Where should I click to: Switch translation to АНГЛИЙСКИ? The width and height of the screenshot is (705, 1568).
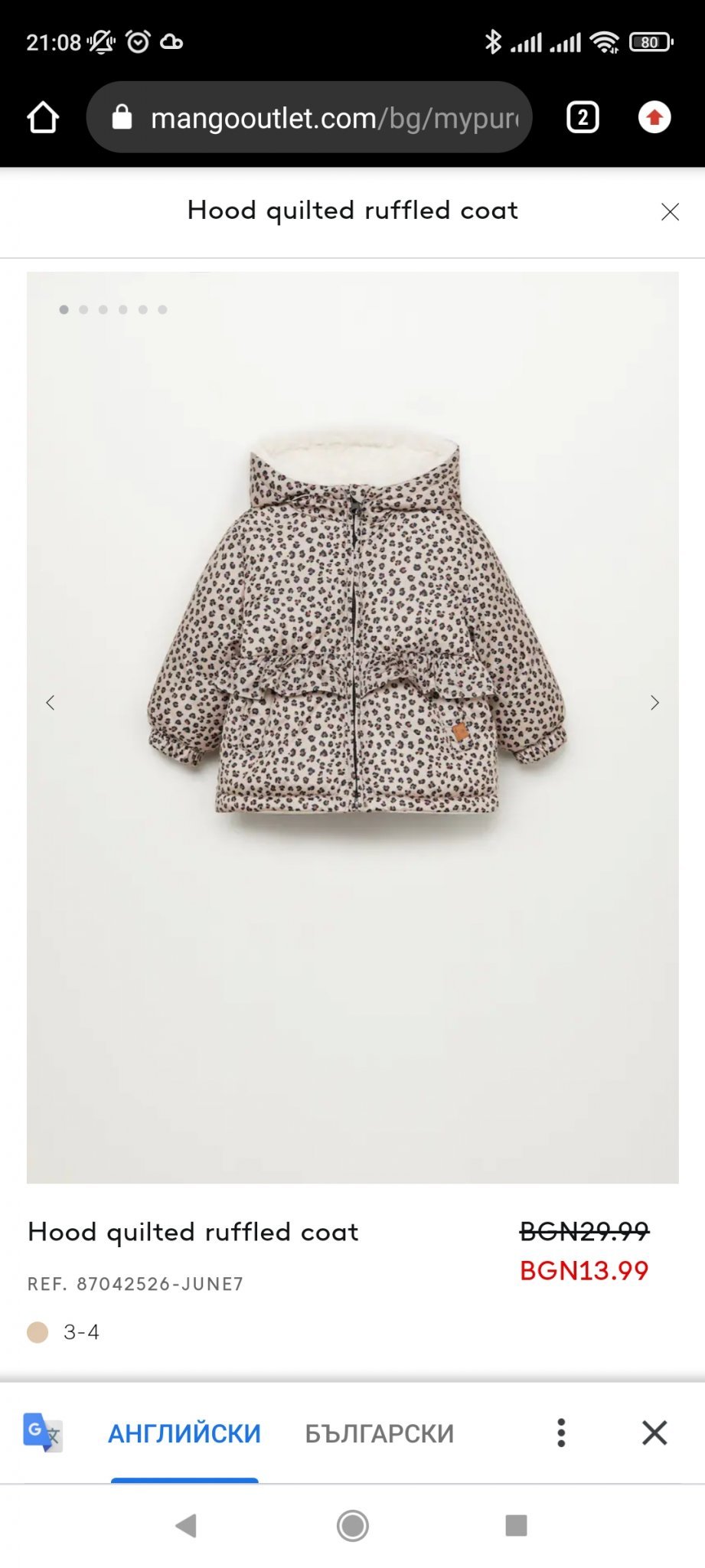(x=184, y=1433)
